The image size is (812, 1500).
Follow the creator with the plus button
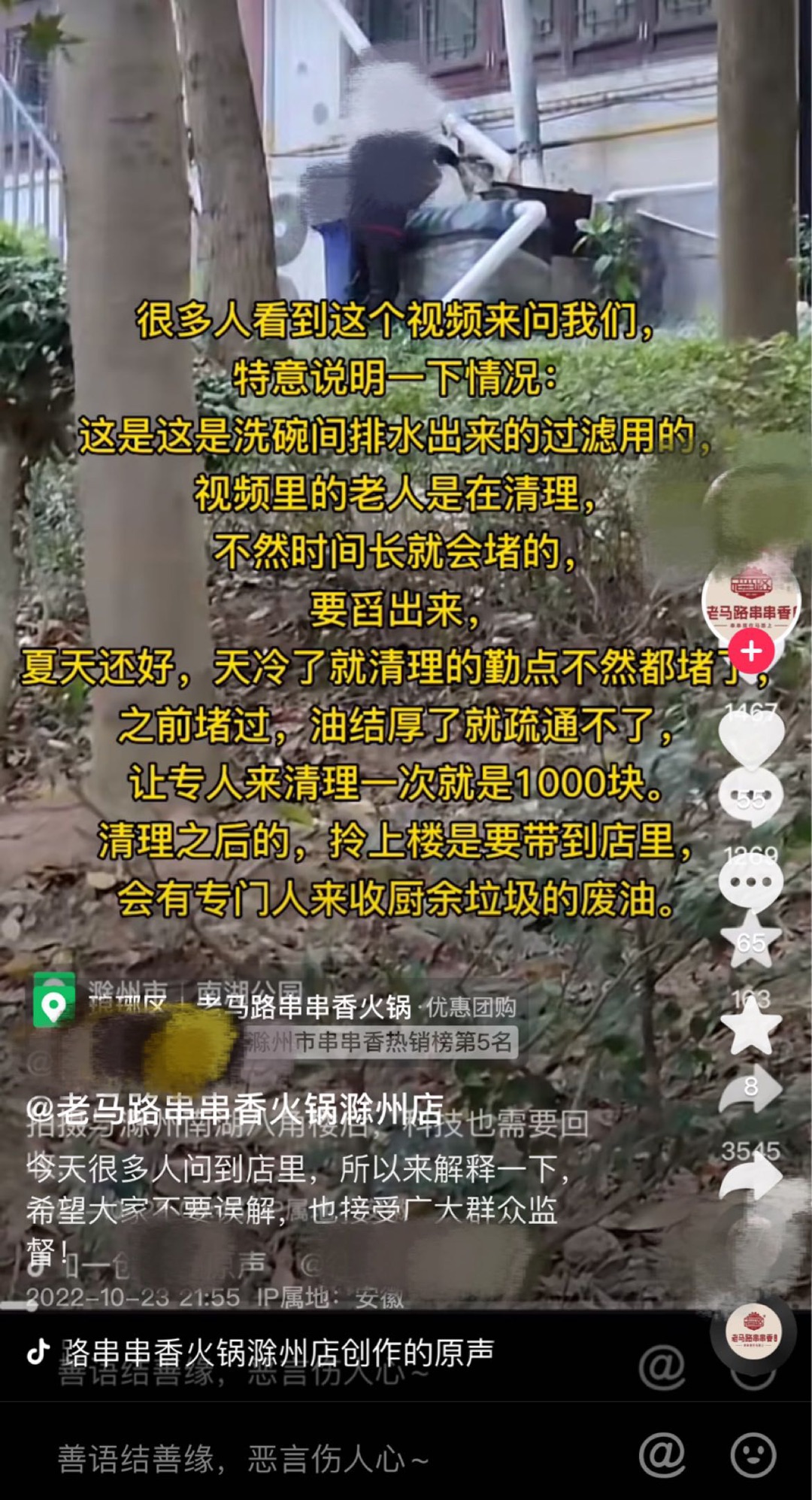(751, 652)
